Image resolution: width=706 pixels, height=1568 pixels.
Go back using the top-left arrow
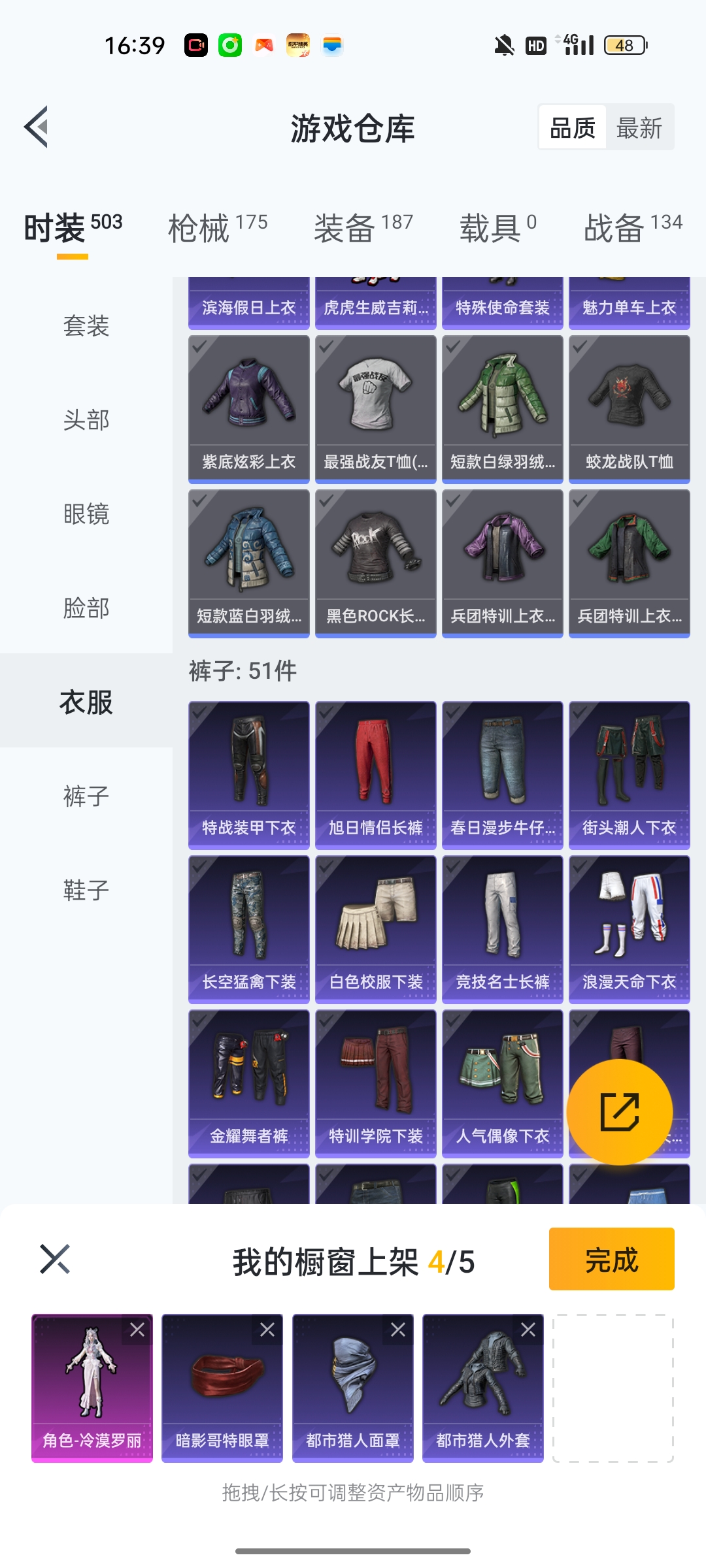point(37,127)
